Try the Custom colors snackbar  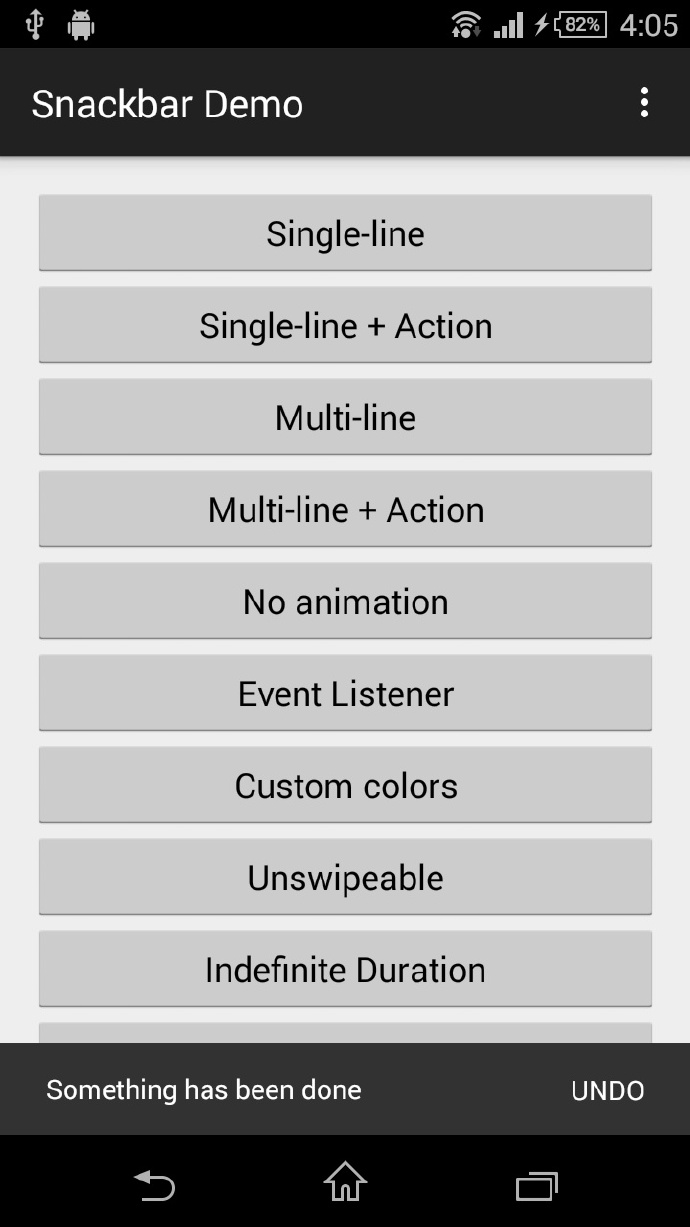click(x=345, y=785)
